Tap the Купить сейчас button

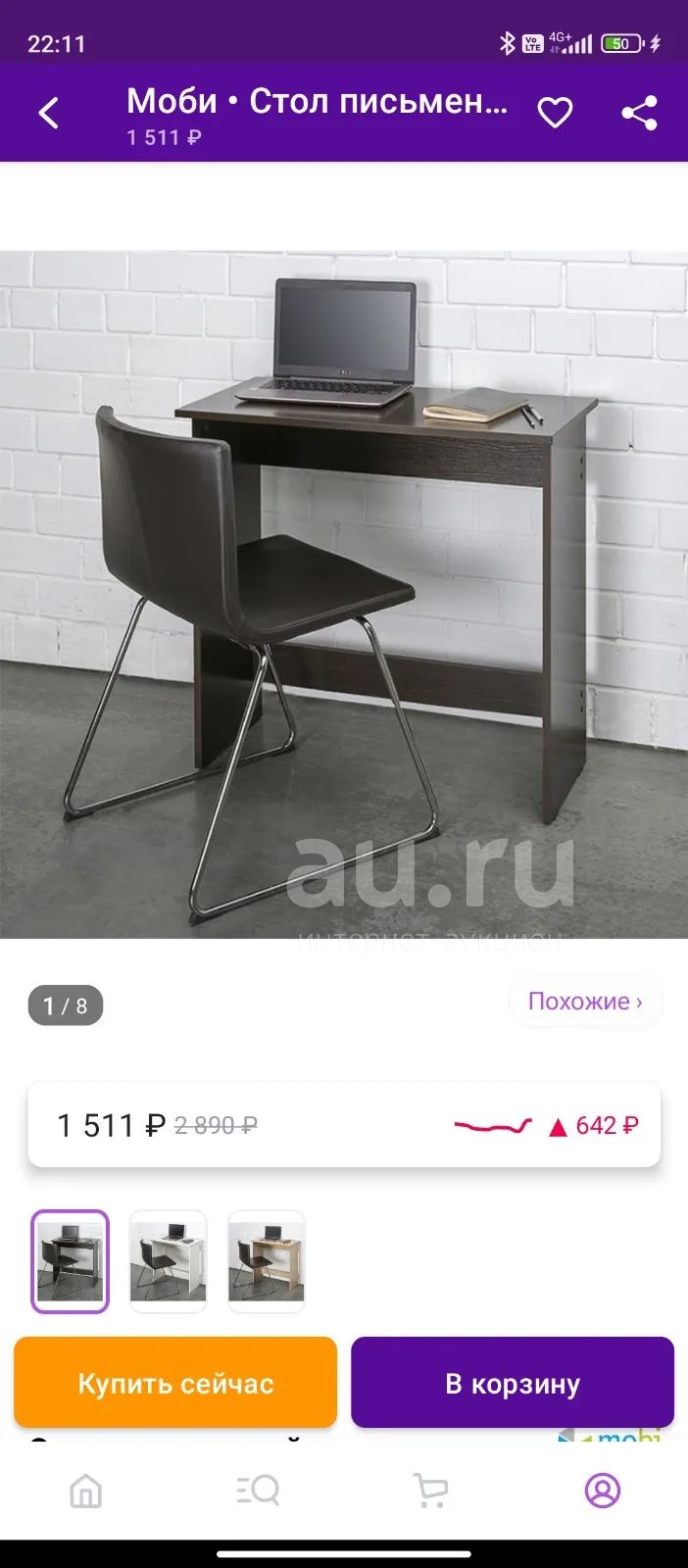point(175,1383)
